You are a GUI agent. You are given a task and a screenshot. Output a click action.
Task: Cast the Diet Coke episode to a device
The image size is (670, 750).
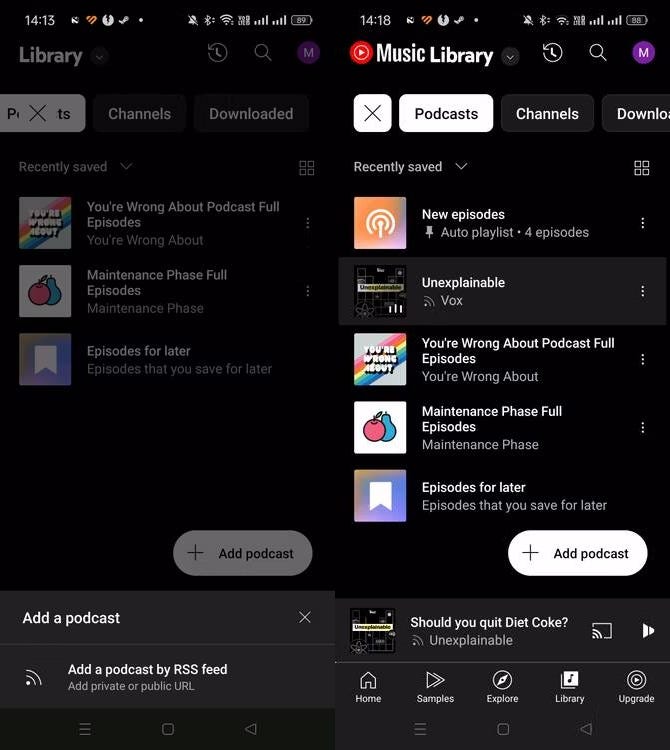pyautogui.click(x=602, y=630)
